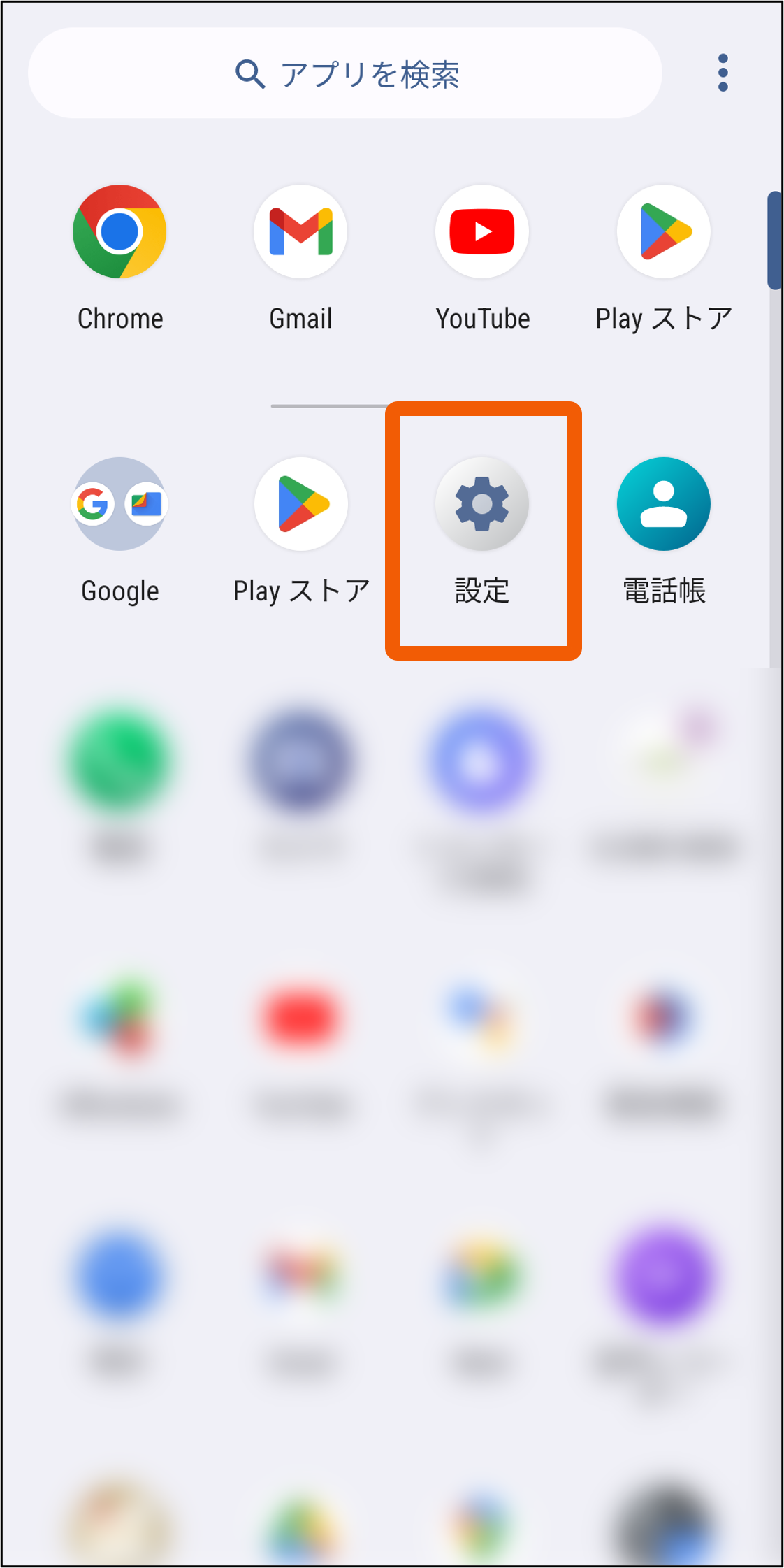Open the three-dot overflow menu
This screenshot has height=1568, width=784.
(723, 73)
